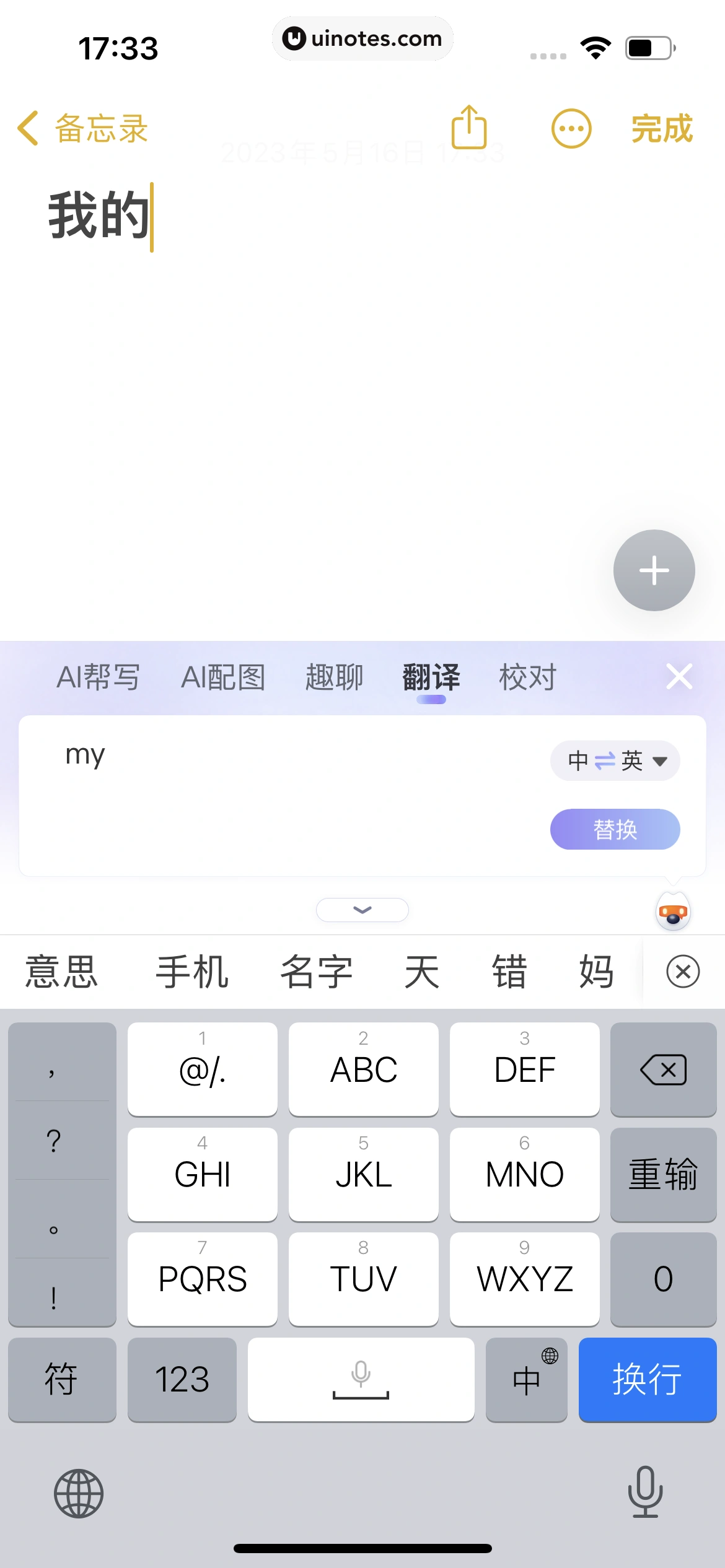Close the AI assistant panel
This screenshot has width=725, height=1568.
(x=679, y=676)
